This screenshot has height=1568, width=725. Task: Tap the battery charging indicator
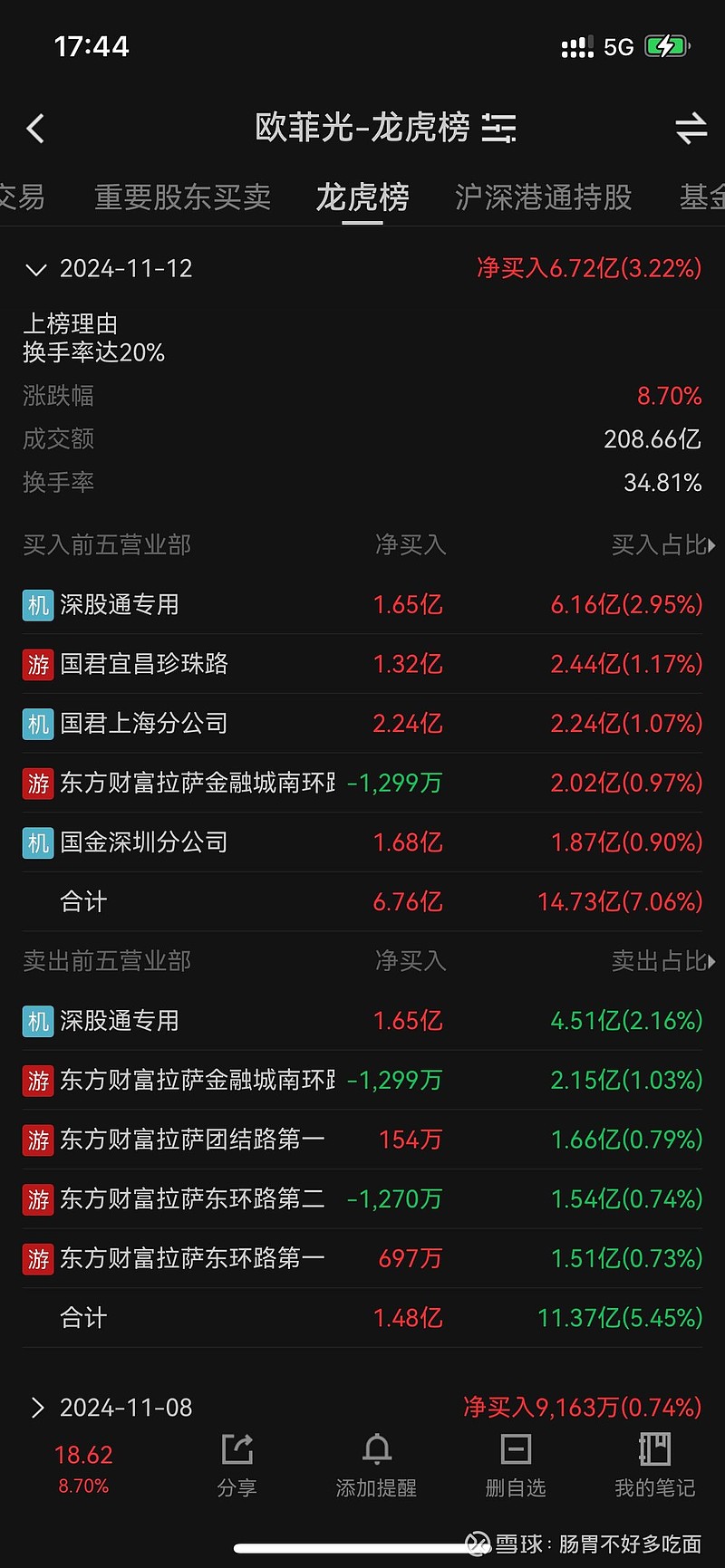click(x=668, y=45)
